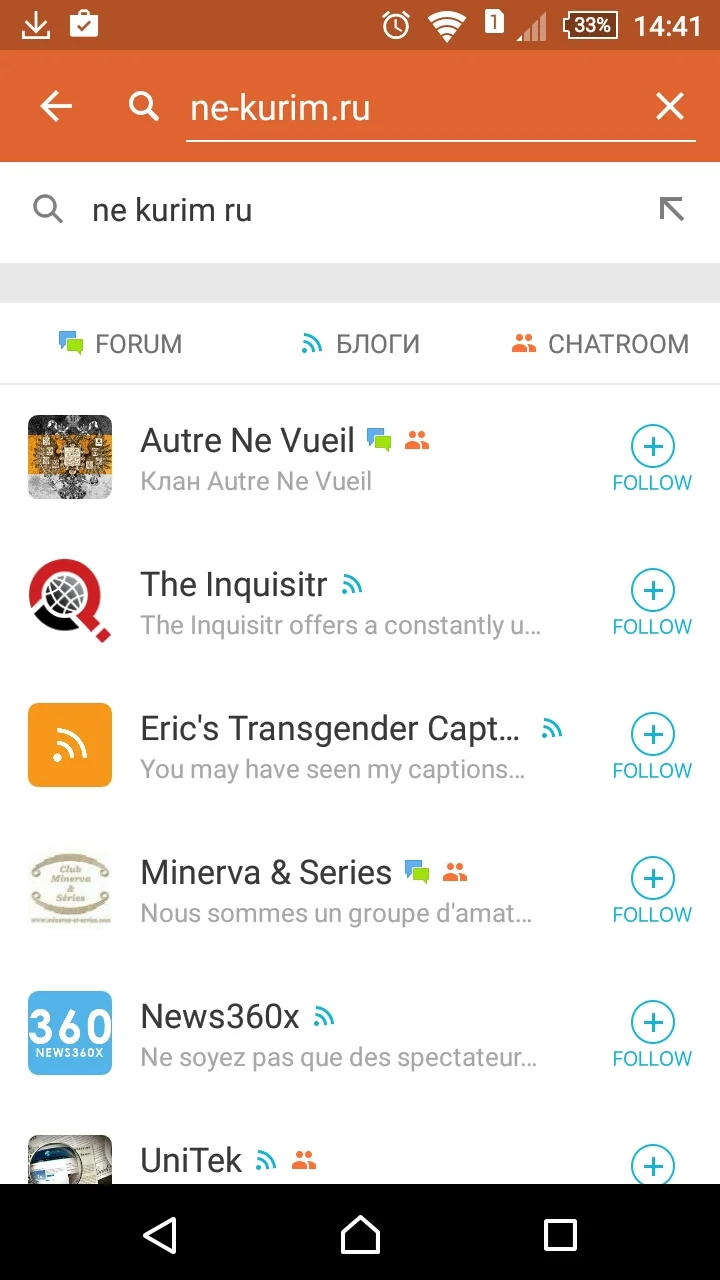This screenshot has width=720, height=1280.
Task: Switch to the FORUM tab
Action: [x=121, y=344]
